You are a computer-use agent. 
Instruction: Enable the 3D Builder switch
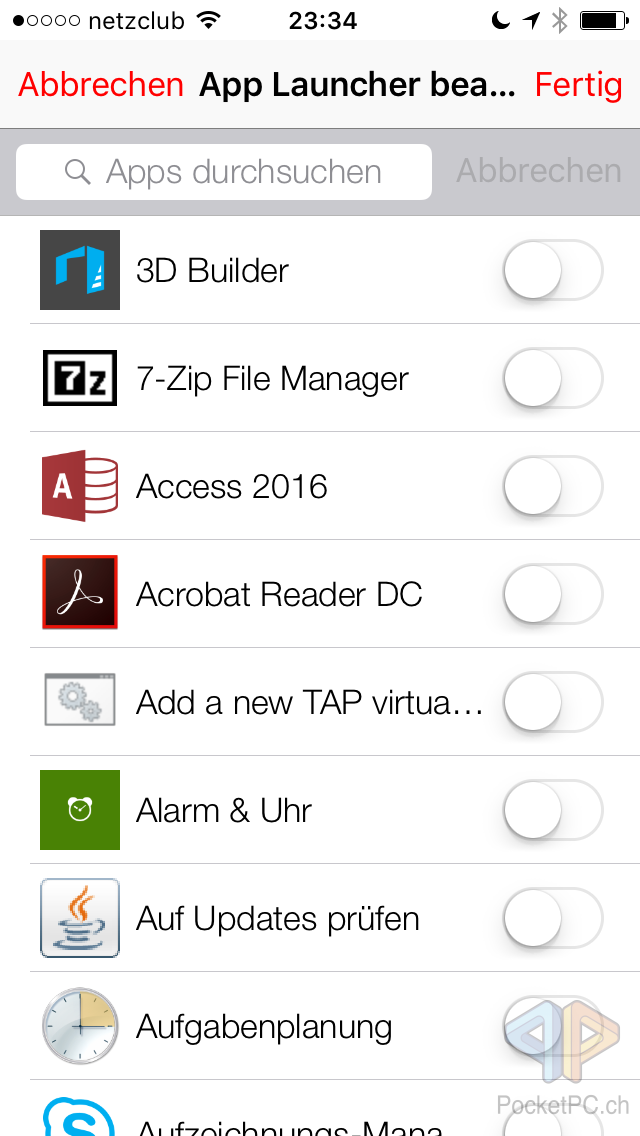pos(553,271)
